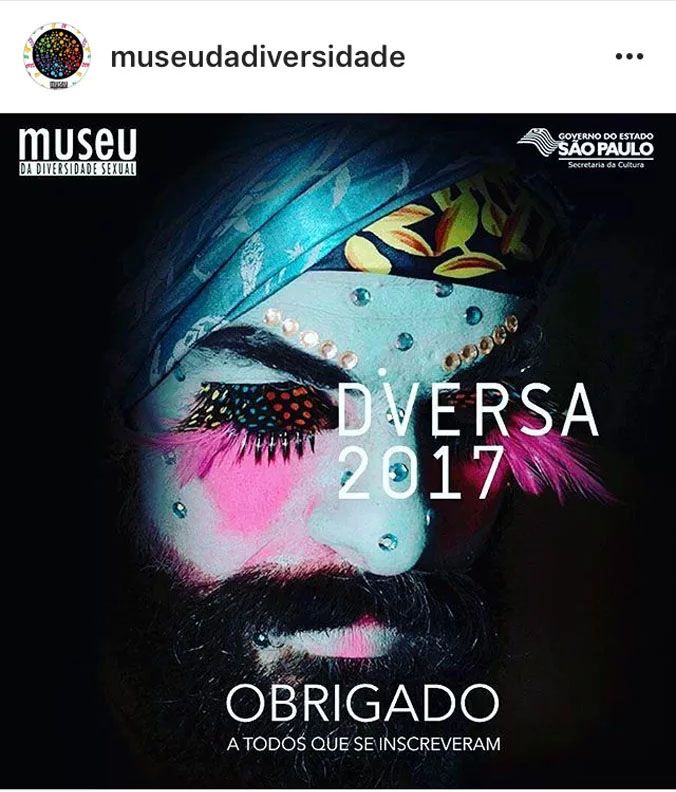The image size is (676, 792).
Task: Tap the Diversa 2017 post image
Action: coord(338,450)
